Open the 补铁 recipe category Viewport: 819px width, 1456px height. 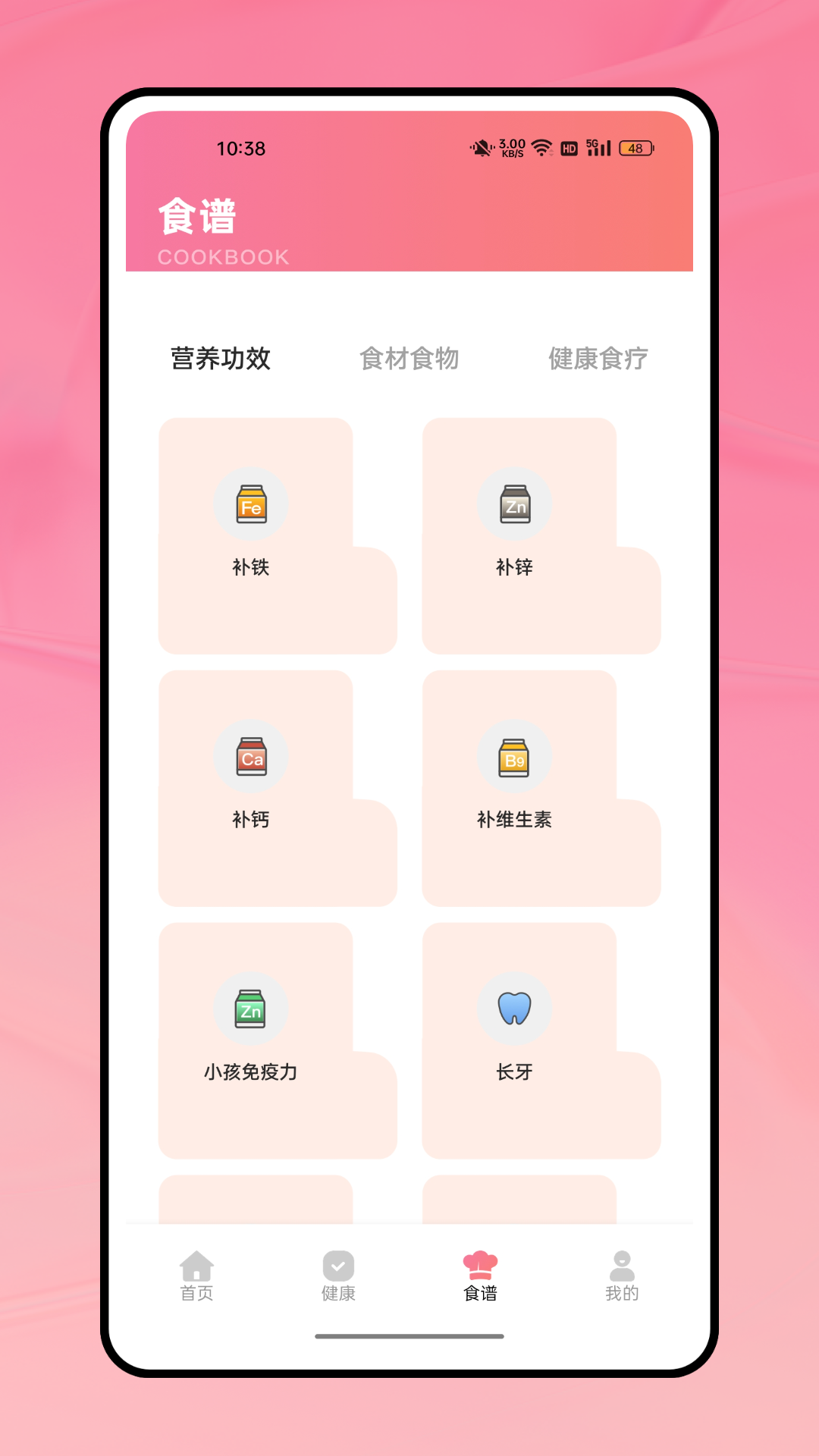(x=252, y=531)
